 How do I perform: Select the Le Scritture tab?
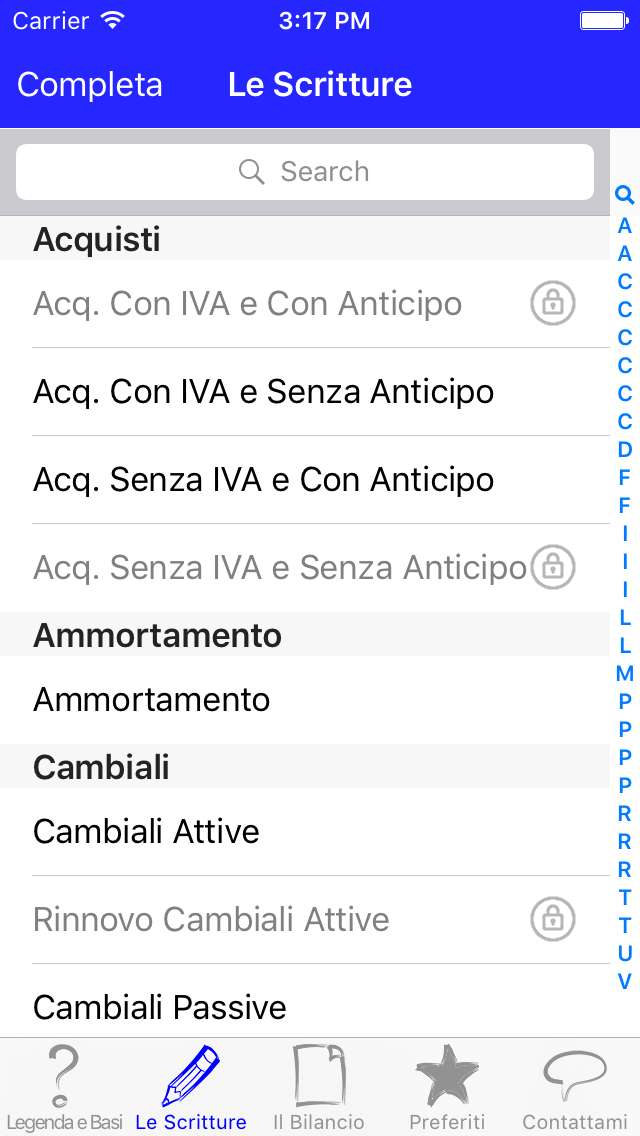point(191,1087)
